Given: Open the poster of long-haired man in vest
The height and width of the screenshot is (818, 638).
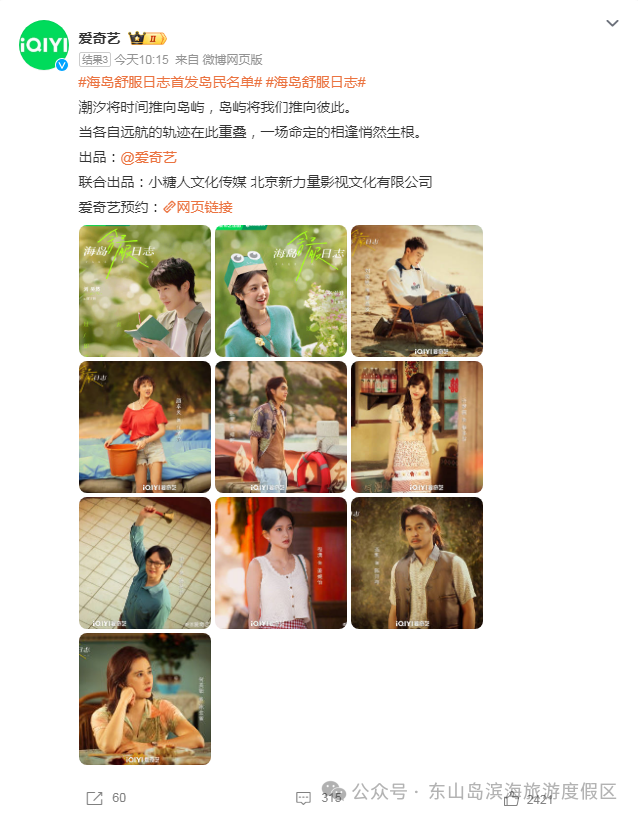Looking at the screenshot, I should pyautogui.click(x=417, y=563).
